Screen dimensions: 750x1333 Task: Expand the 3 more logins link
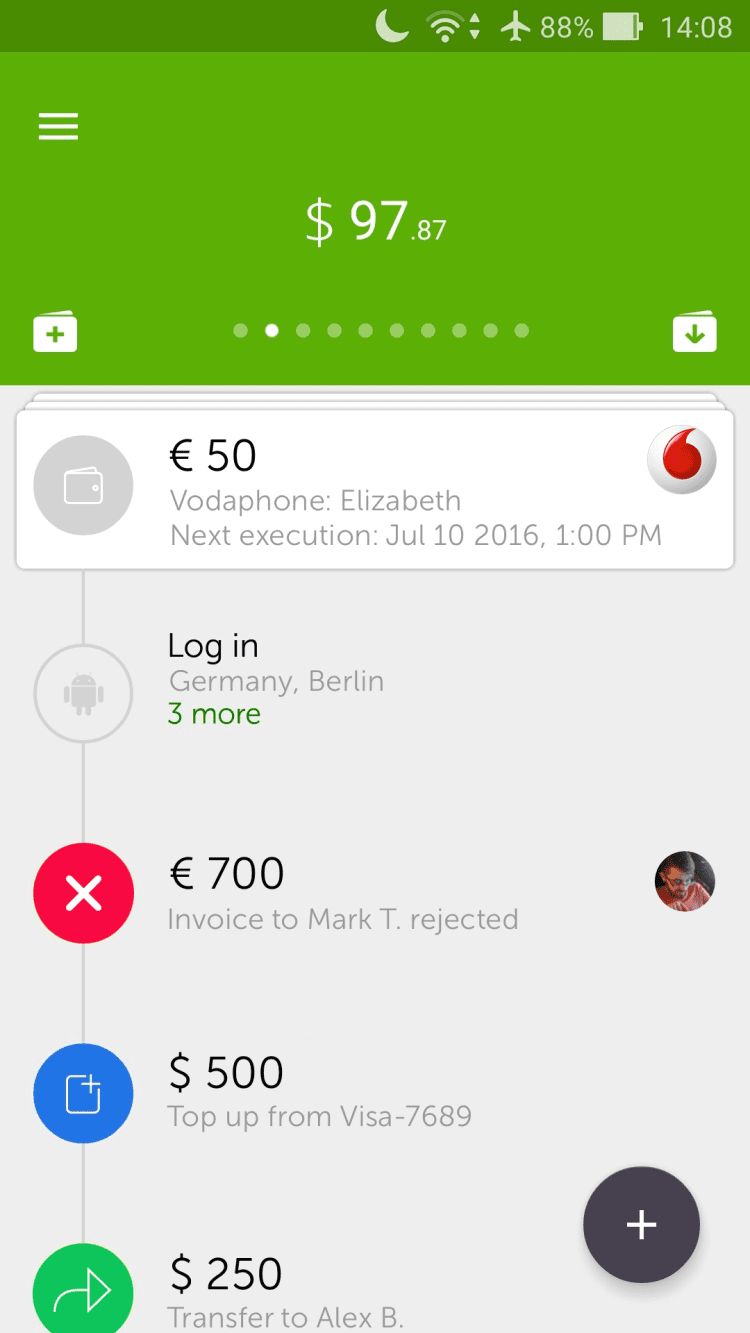click(x=214, y=714)
